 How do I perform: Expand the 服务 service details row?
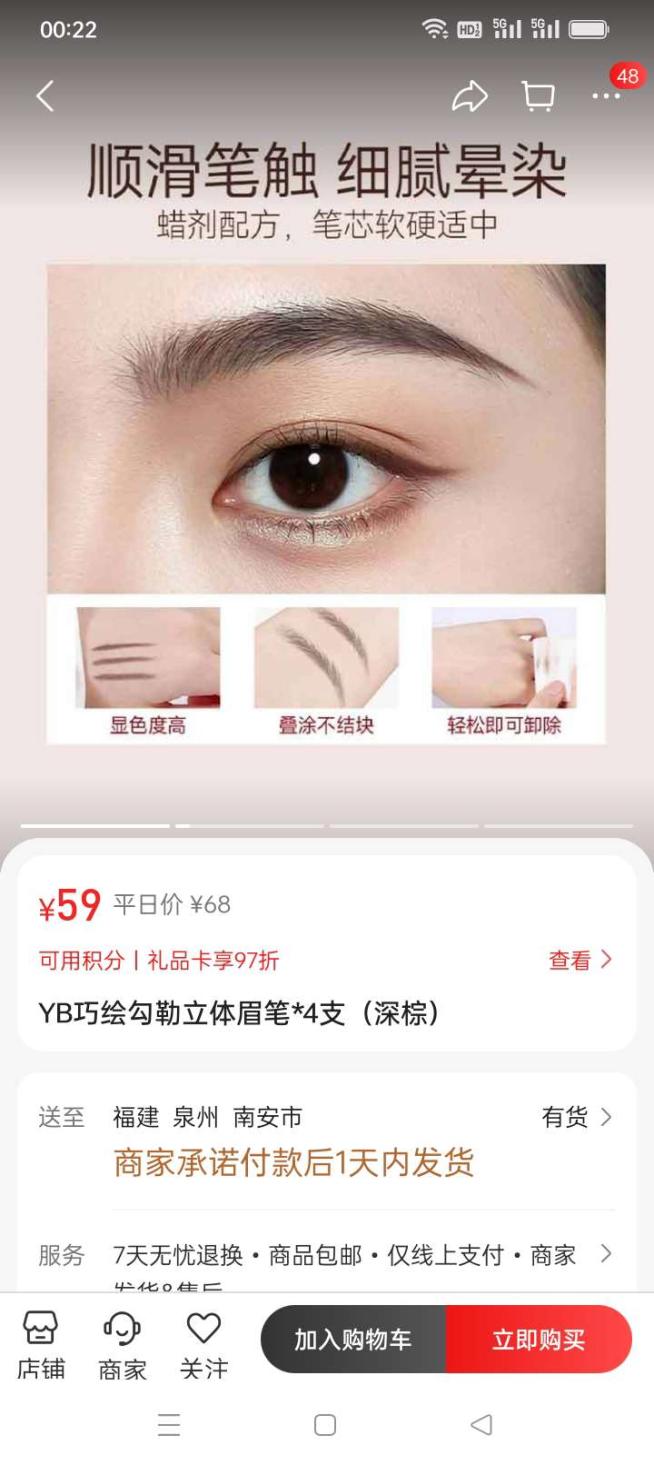pos(605,1254)
